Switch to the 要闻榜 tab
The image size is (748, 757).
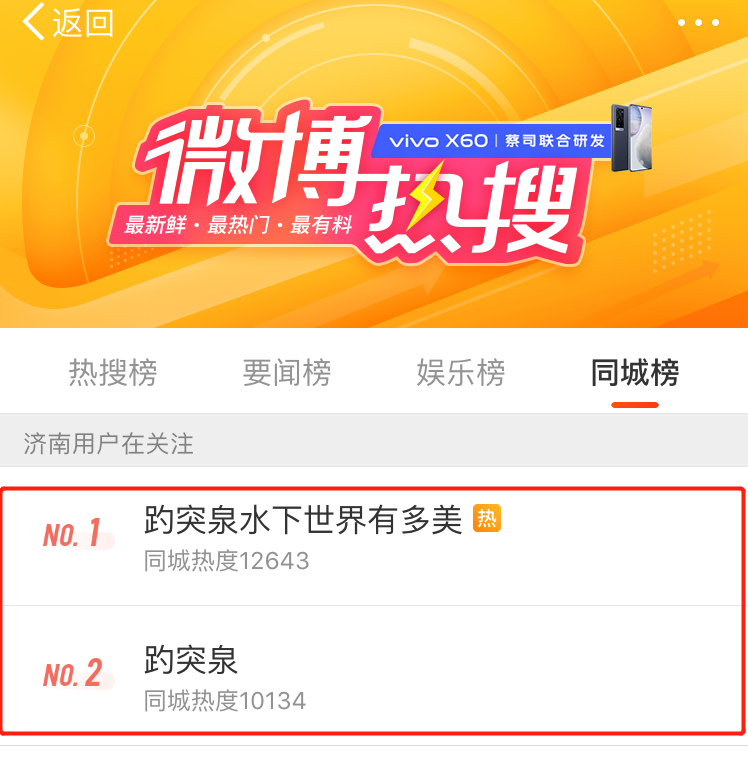tap(286, 373)
